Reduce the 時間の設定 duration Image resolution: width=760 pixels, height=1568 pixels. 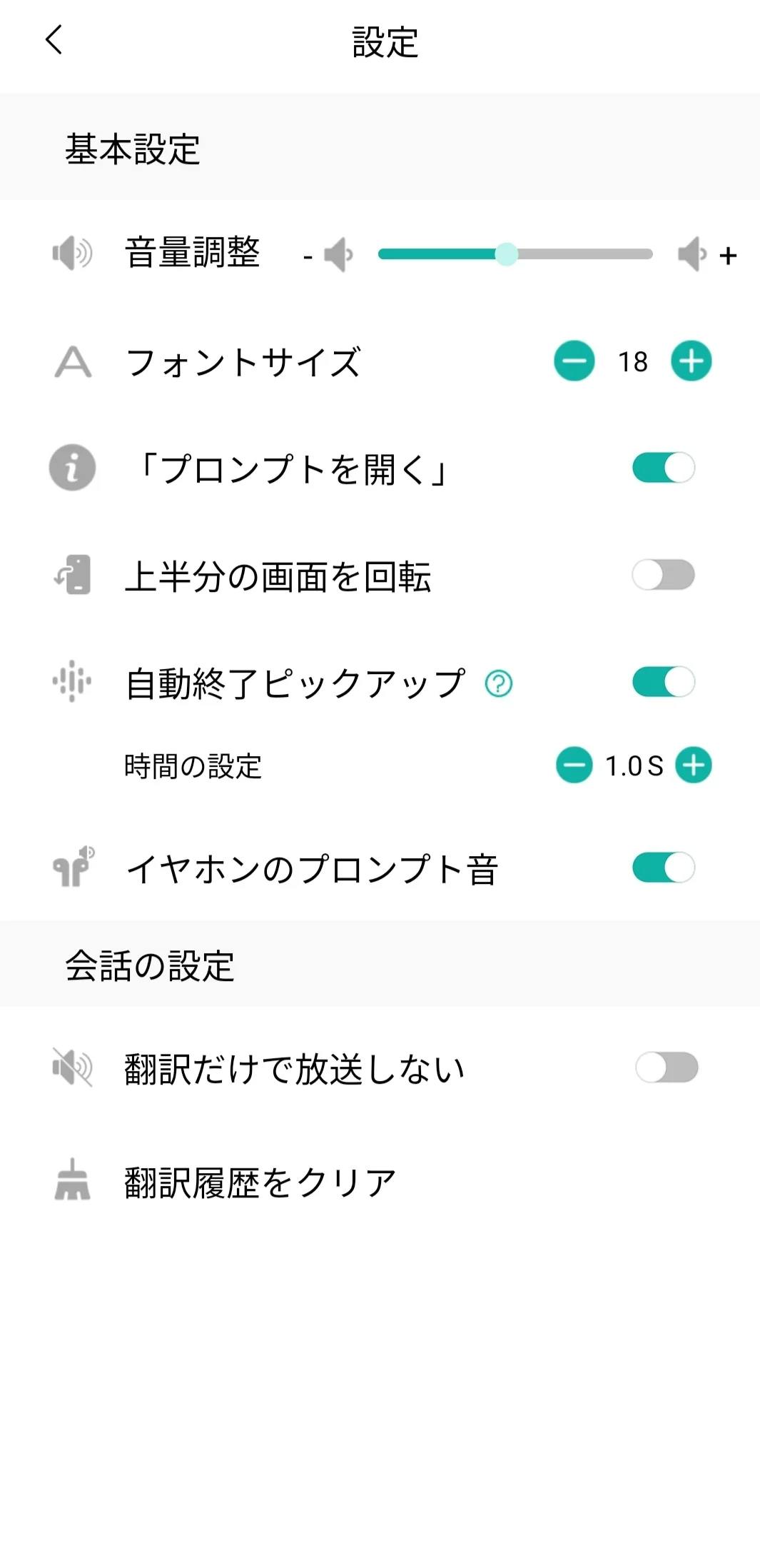574,765
